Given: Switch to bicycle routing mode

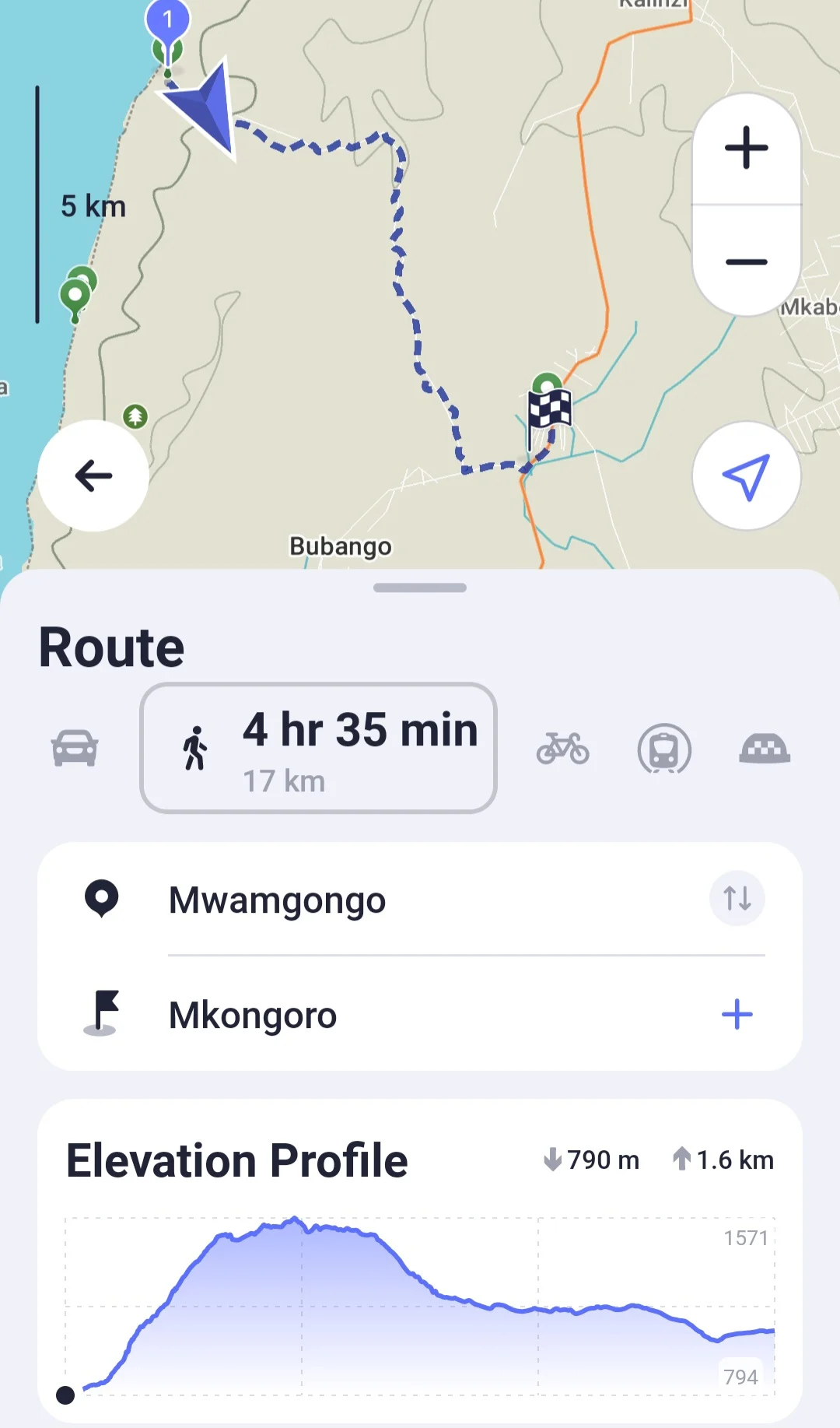Looking at the screenshot, I should 562,749.
